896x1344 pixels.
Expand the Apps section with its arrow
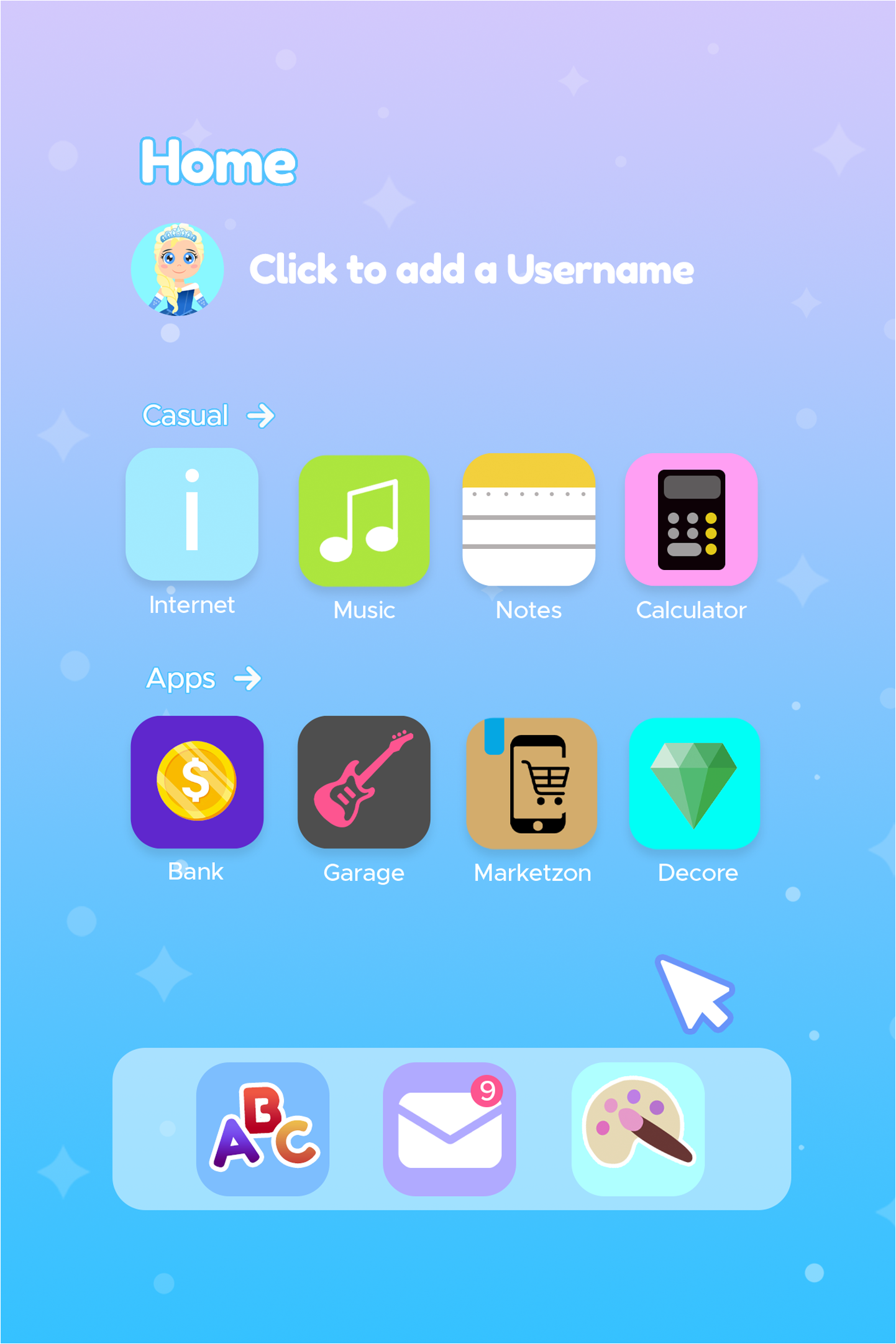coord(247,679)
